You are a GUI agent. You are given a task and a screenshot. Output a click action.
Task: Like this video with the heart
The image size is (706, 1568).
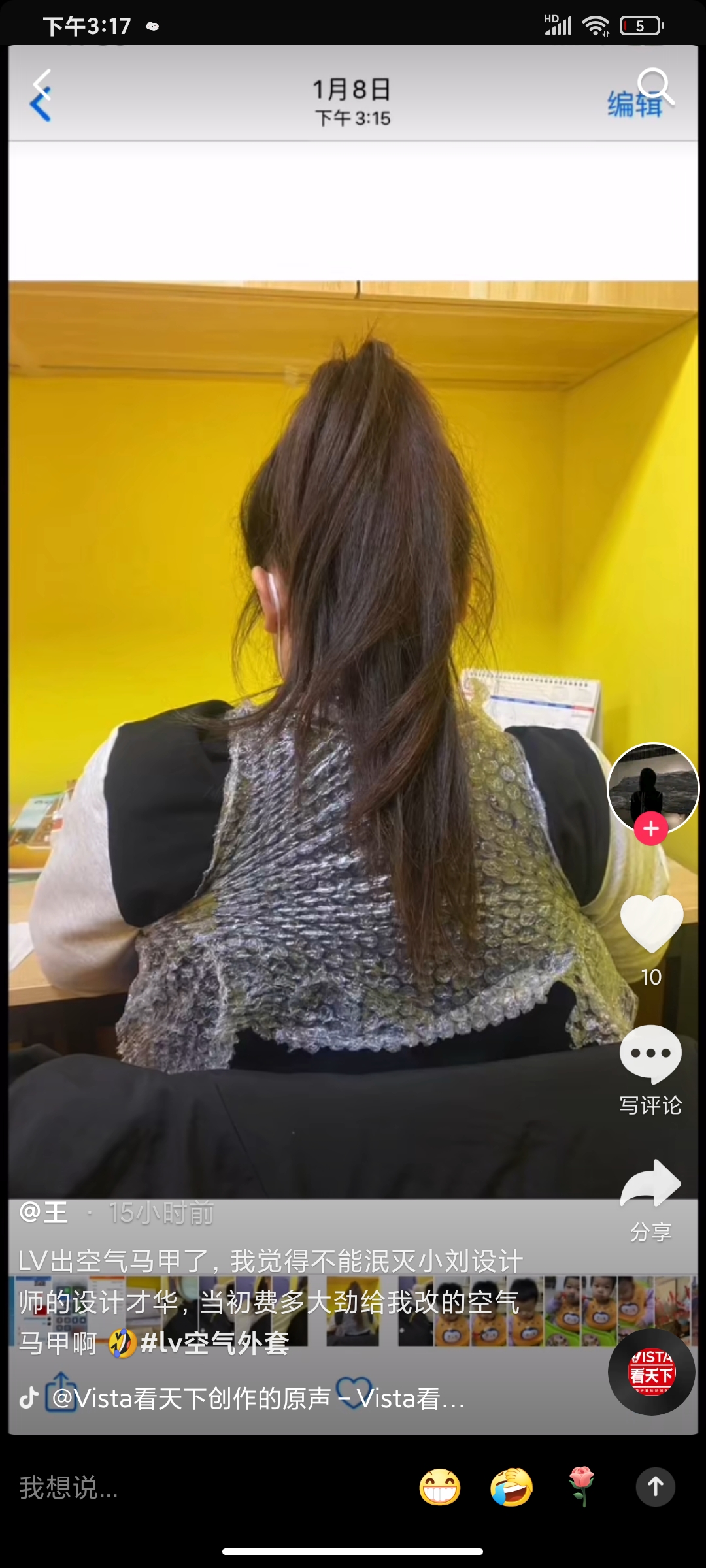pos(651,923)
